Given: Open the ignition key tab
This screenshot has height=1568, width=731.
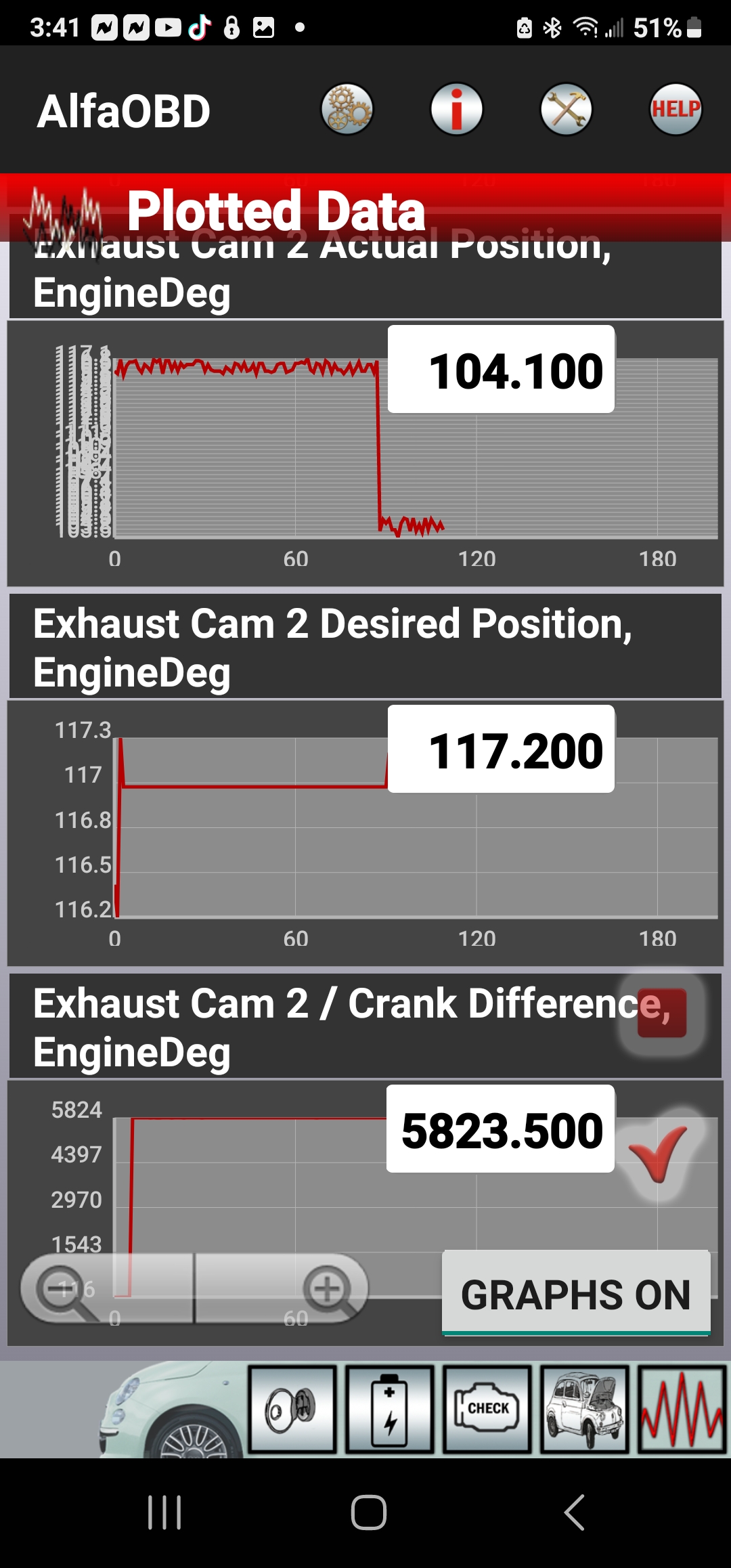Looking at the screenshot, I should pyautogui.click(x=292, y=1410).
